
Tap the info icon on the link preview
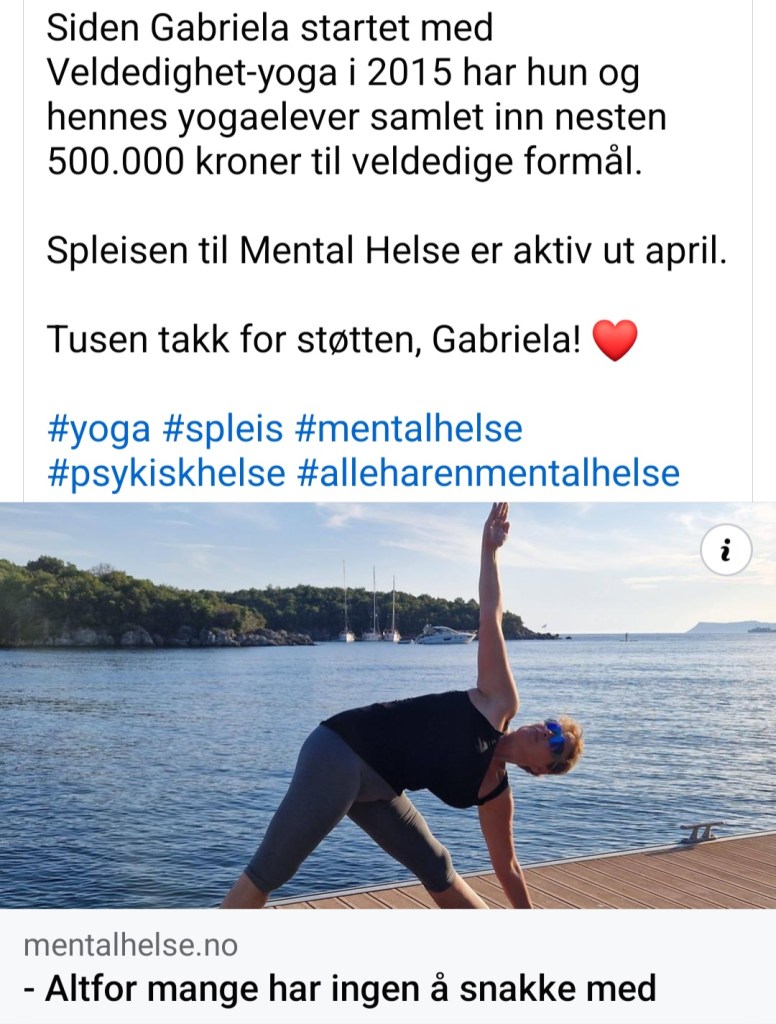coord(725,550)
